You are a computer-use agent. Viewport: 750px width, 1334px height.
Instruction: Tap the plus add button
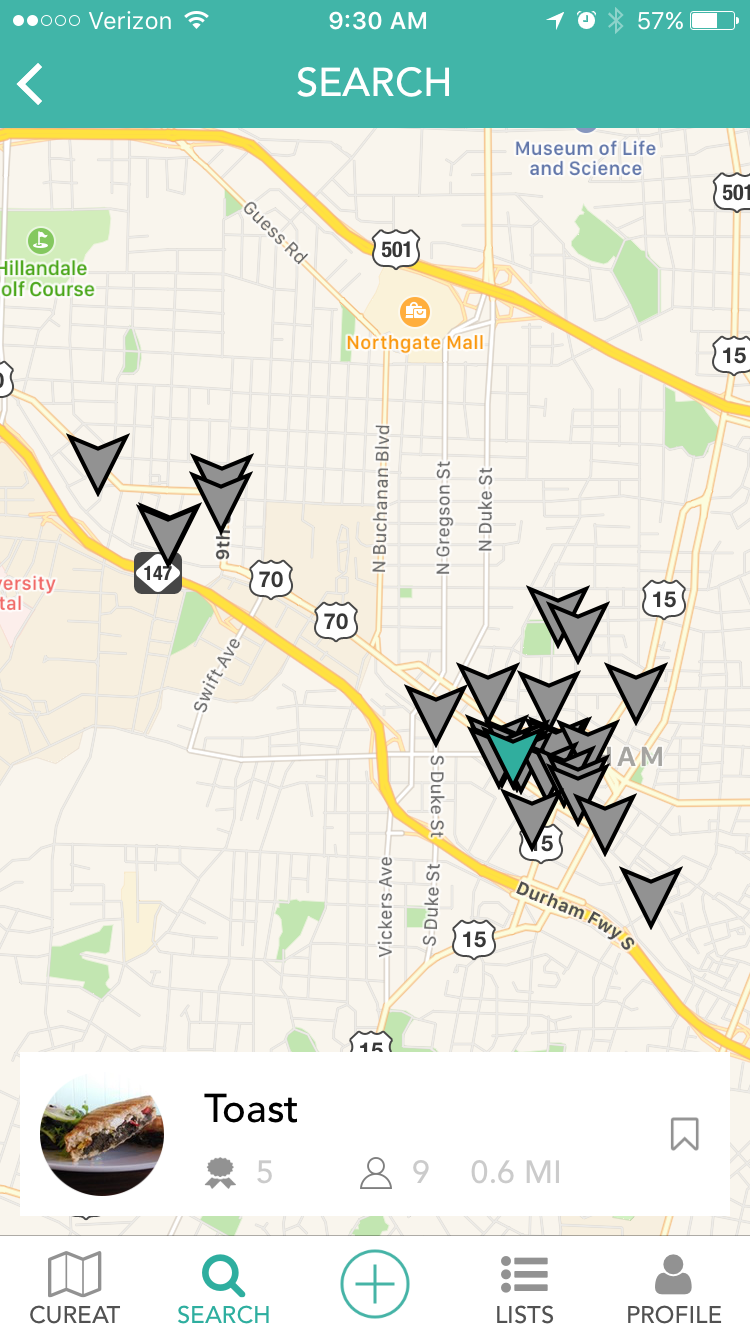pos(375,1284)
